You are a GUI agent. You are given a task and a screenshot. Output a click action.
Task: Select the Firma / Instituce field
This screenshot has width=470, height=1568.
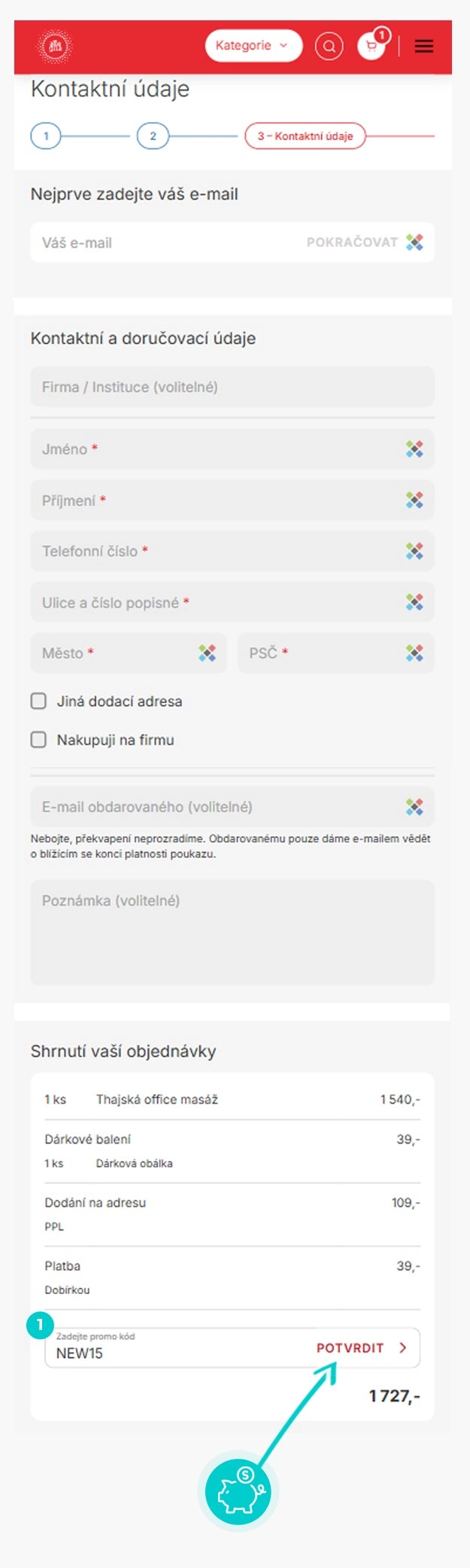coord(232,387)
